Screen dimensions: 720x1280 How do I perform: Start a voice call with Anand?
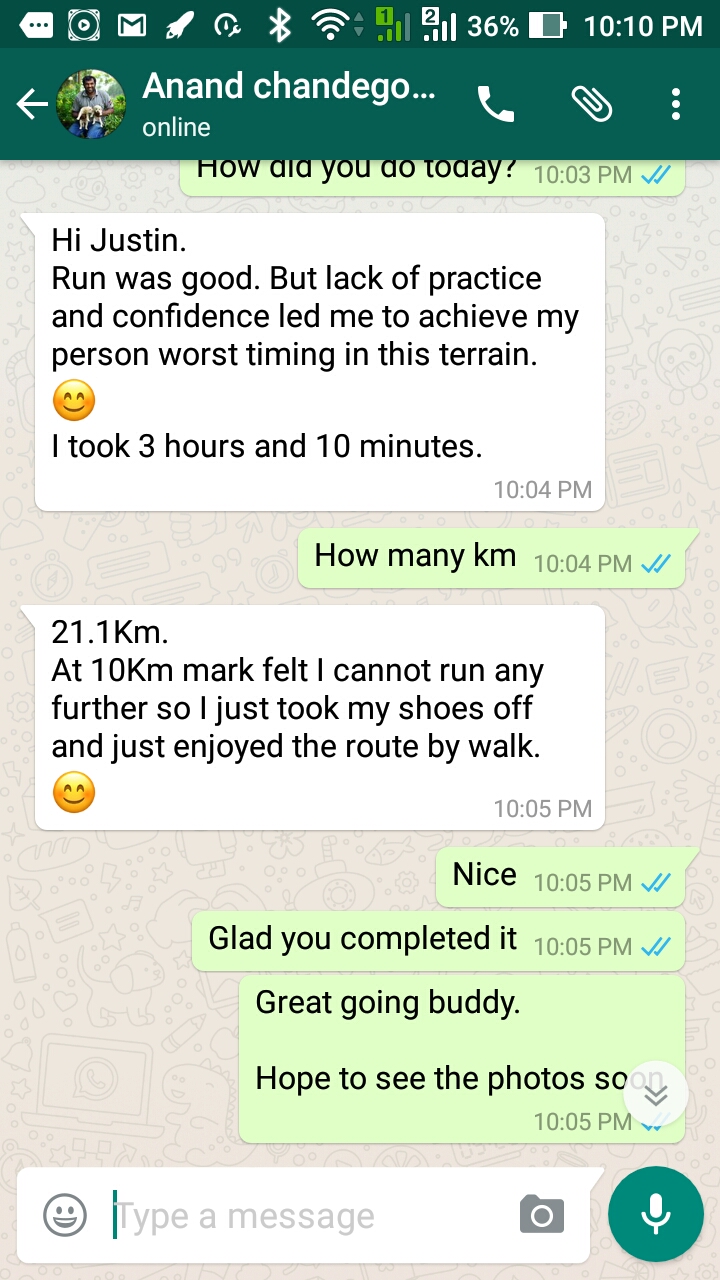tap(496, 104)
